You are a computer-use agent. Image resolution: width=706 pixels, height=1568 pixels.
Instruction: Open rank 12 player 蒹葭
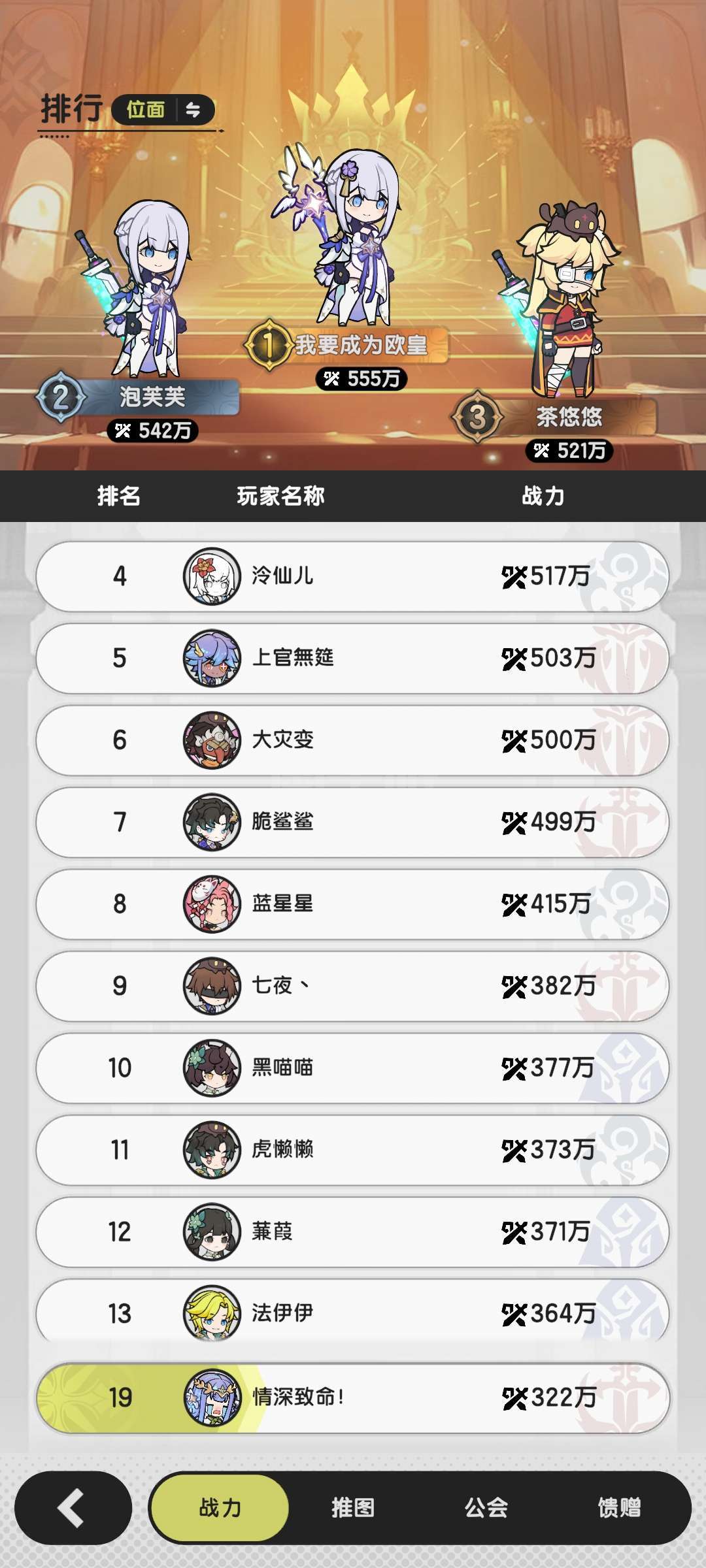[x=352, y=1232]
